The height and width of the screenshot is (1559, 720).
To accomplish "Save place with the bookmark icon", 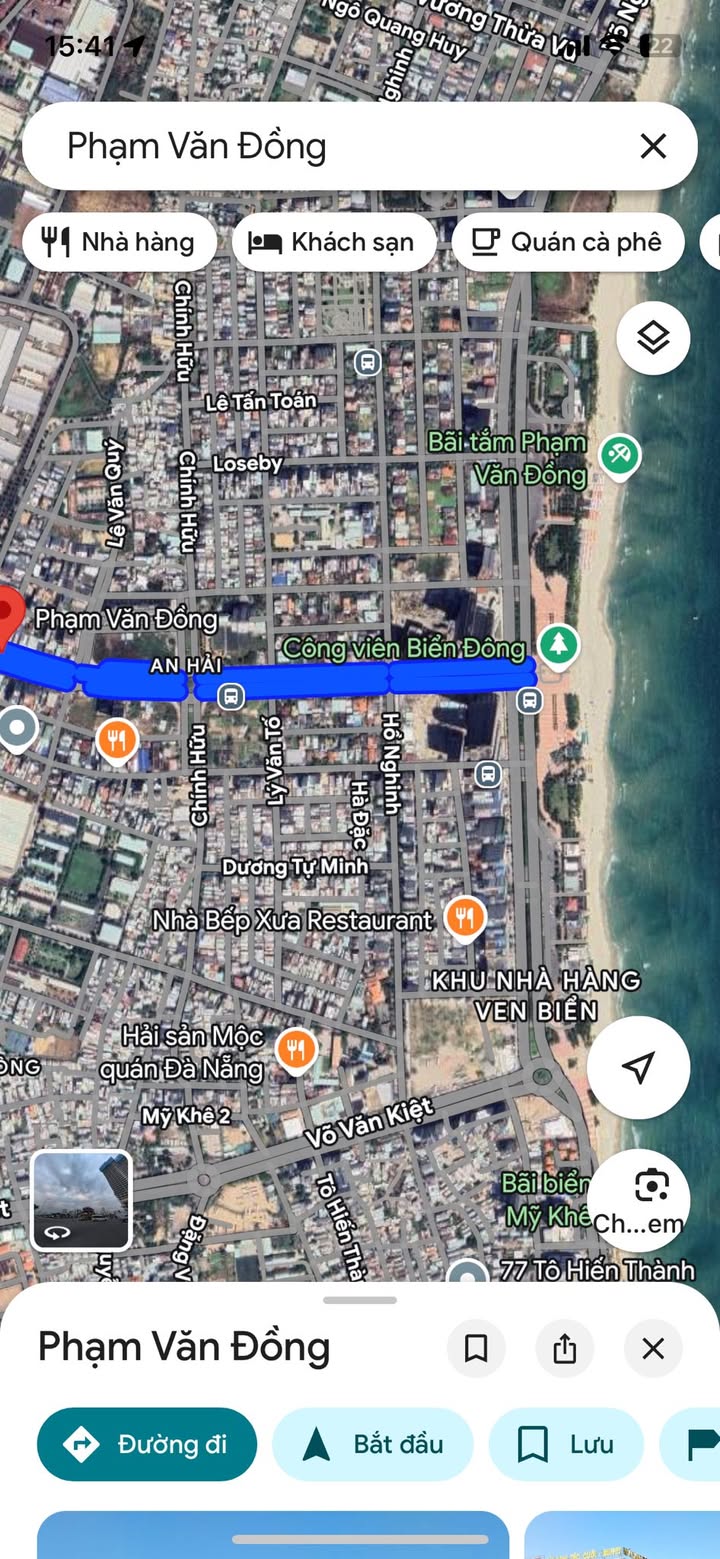I will (476, 1349).
